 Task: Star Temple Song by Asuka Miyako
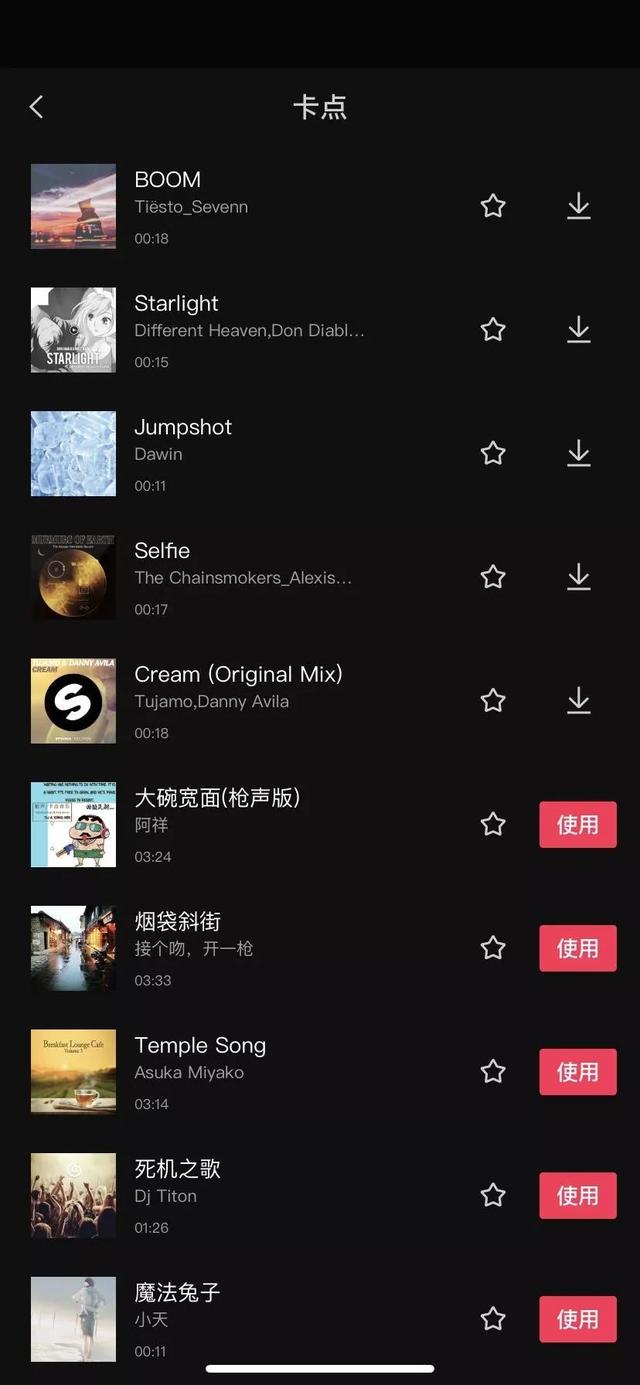(493, 1072)
